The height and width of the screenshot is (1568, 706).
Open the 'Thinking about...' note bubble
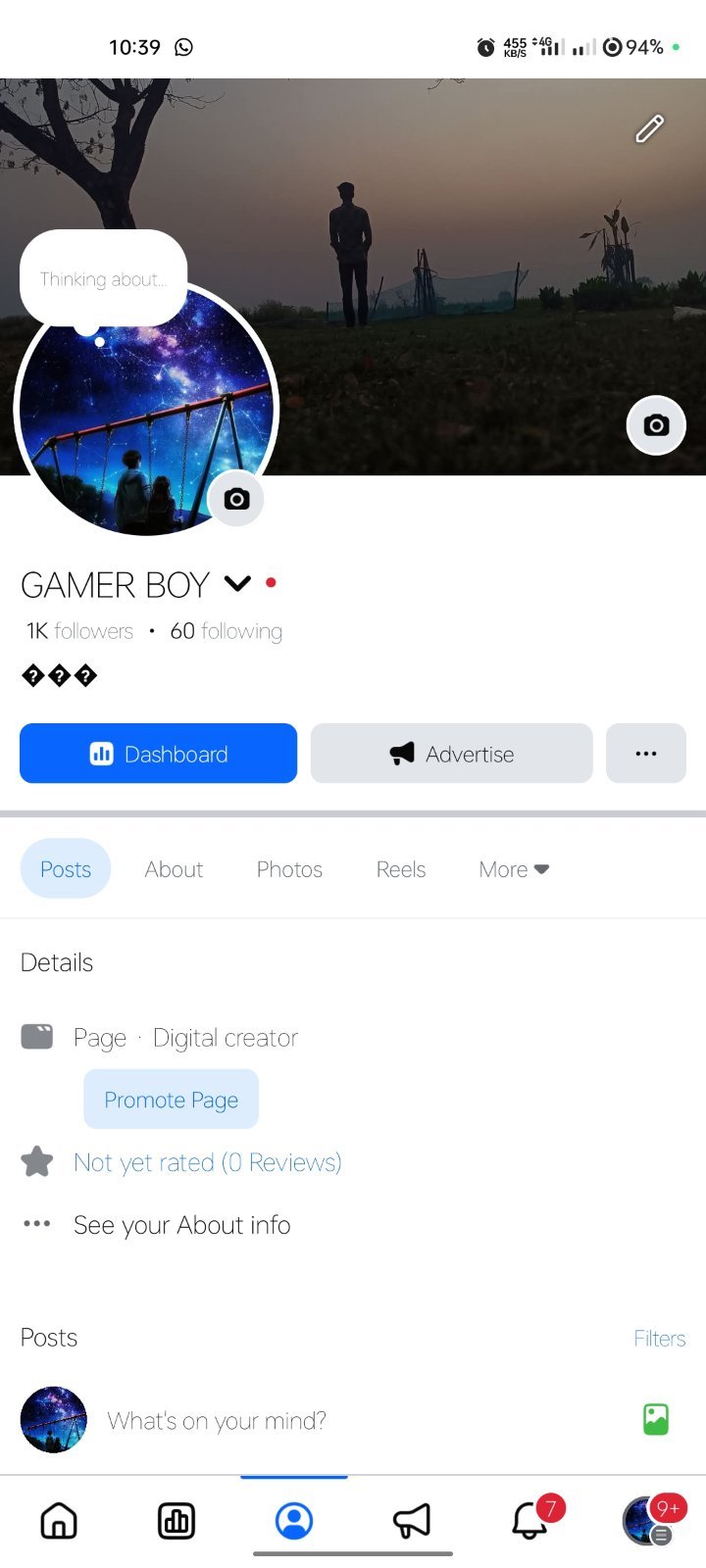pyautogui.click(x=103, y=279)
